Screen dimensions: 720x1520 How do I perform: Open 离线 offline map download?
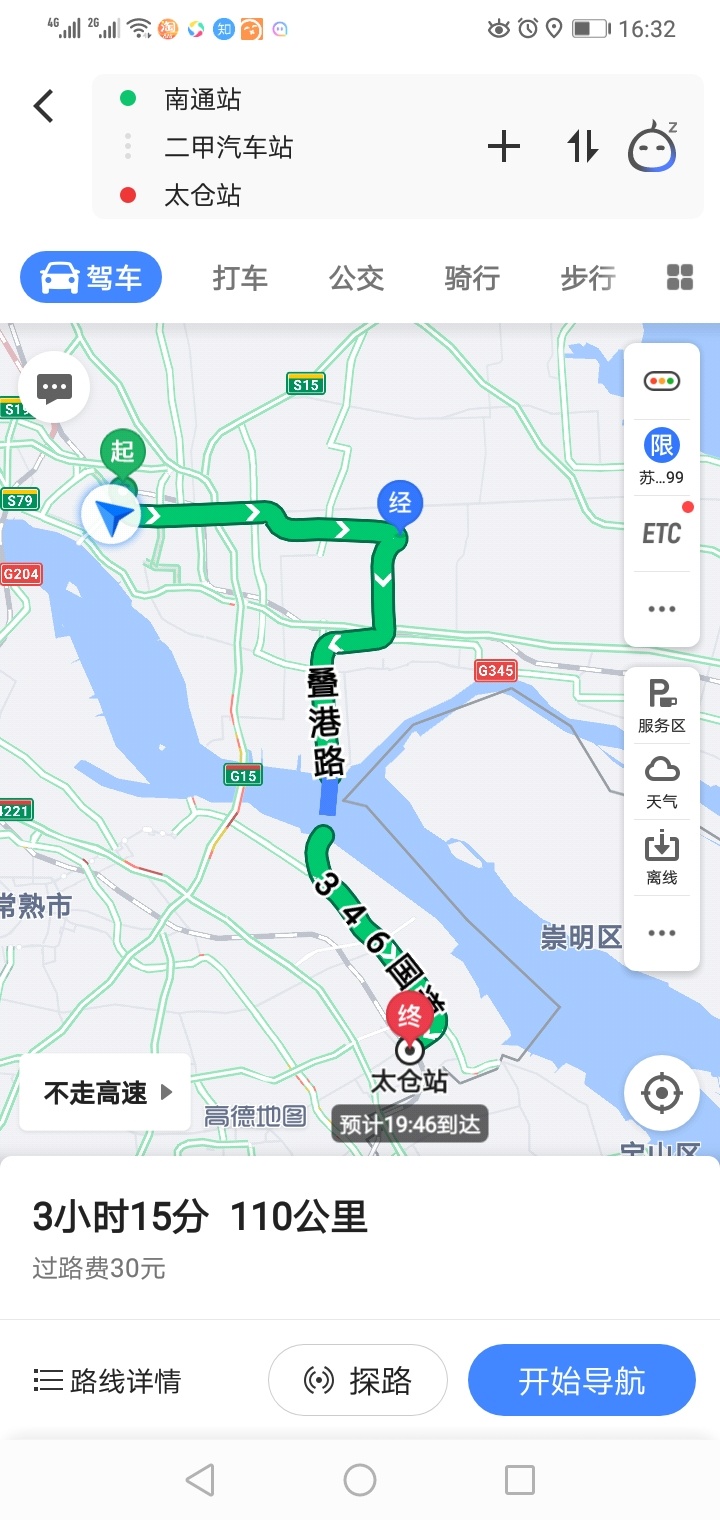[661, 858]
